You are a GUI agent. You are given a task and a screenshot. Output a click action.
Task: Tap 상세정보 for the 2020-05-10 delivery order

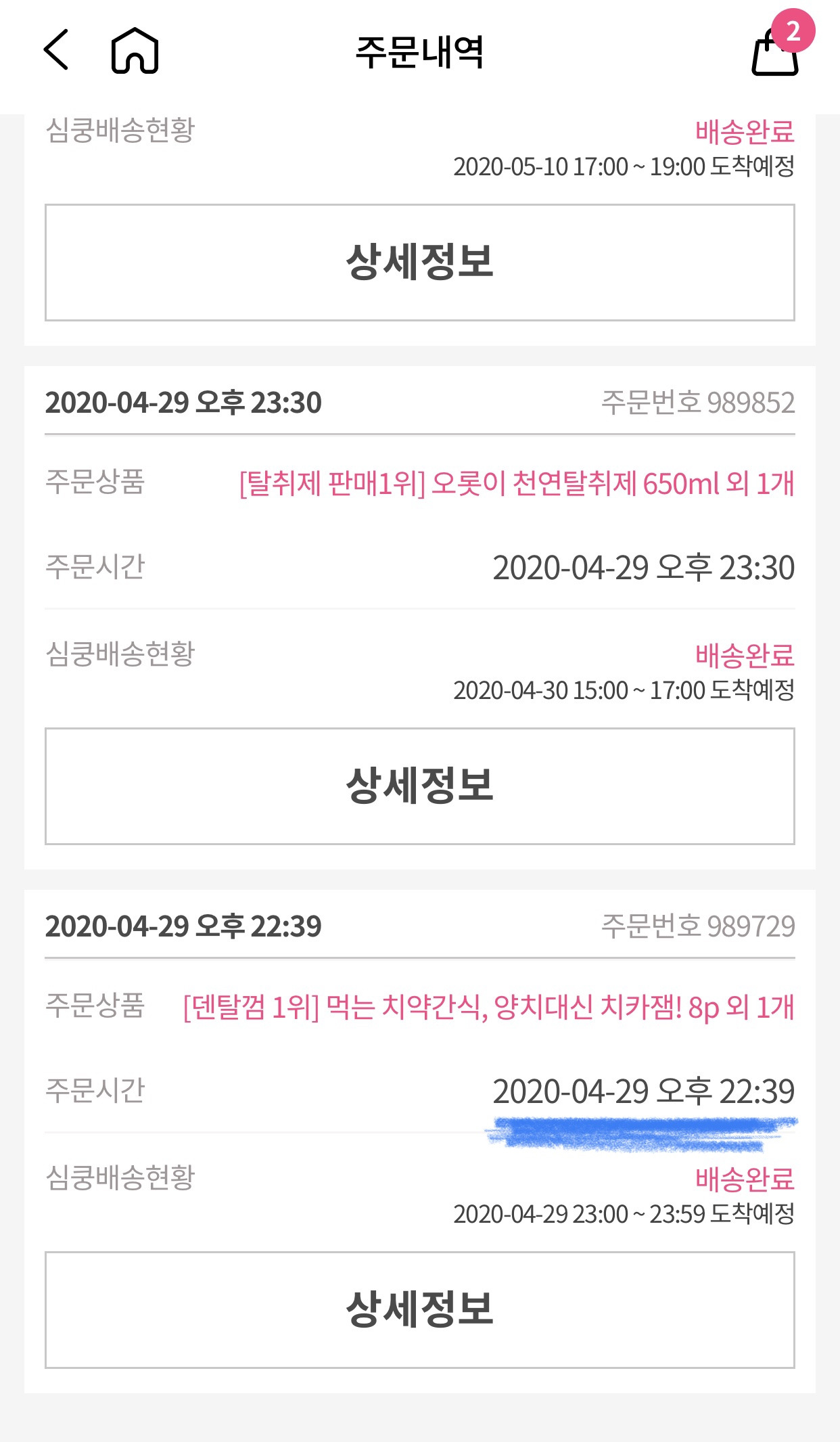[x=419, y=263]
